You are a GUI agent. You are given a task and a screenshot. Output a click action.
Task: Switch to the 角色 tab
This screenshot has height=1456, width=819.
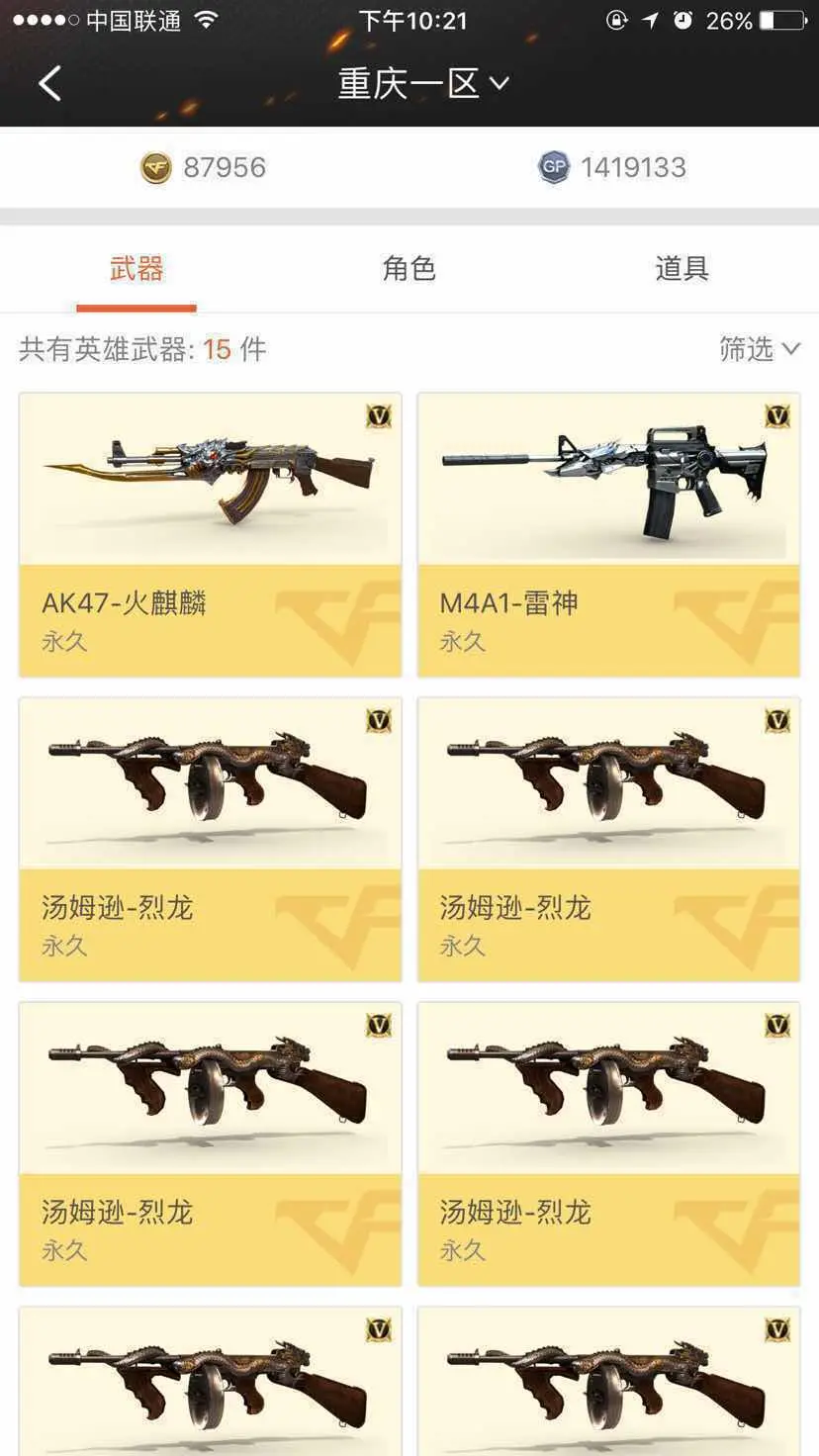[x=409, y=269]
